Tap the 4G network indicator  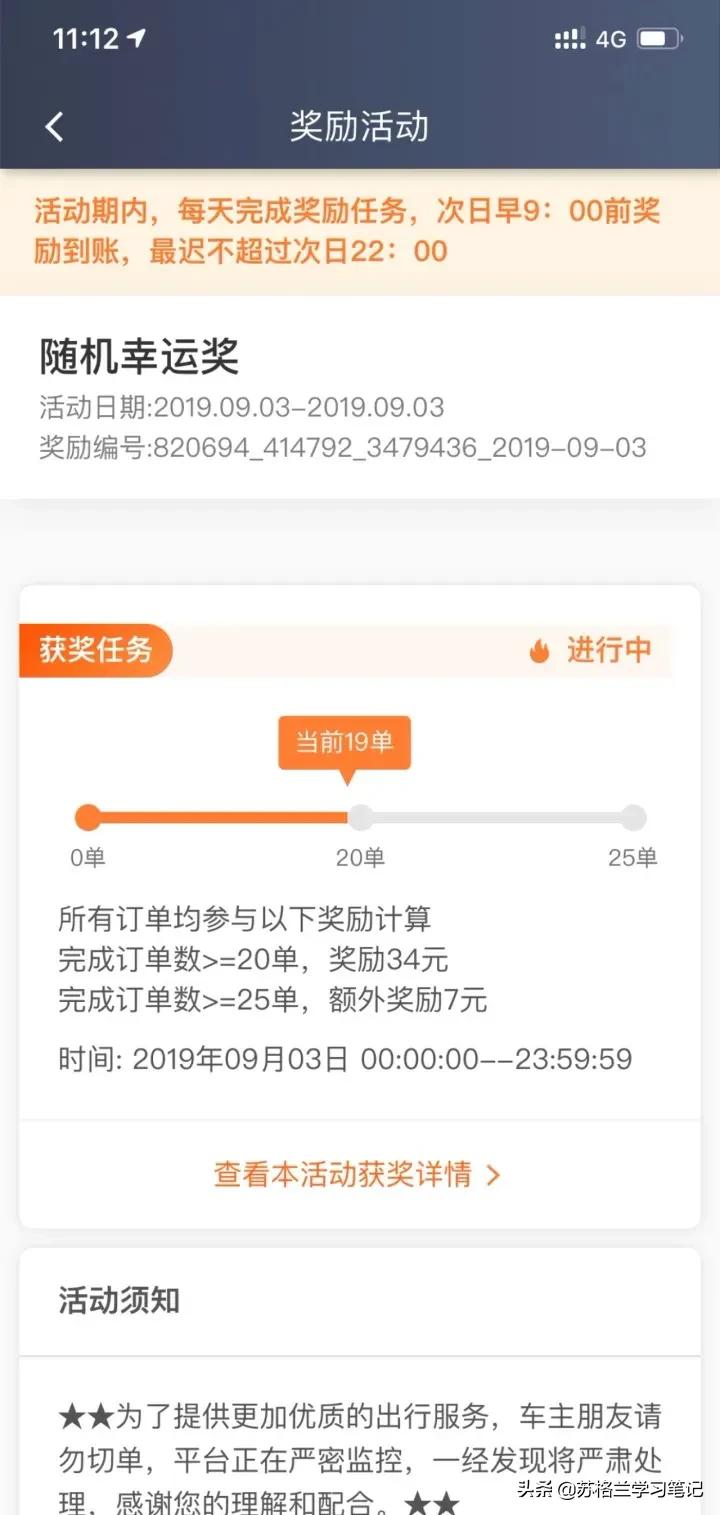[611, 38]
